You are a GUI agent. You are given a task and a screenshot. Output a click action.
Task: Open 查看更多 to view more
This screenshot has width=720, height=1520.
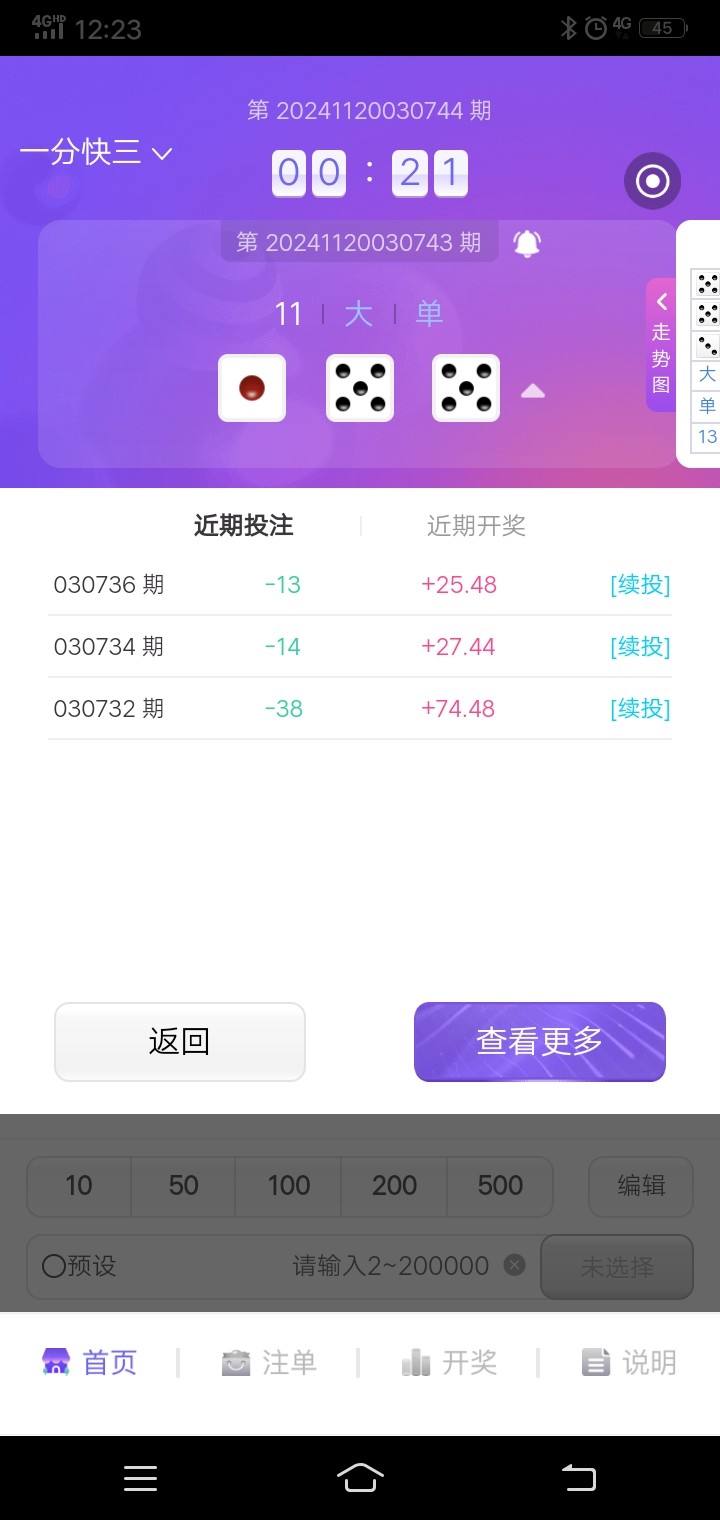[540, 1042]
